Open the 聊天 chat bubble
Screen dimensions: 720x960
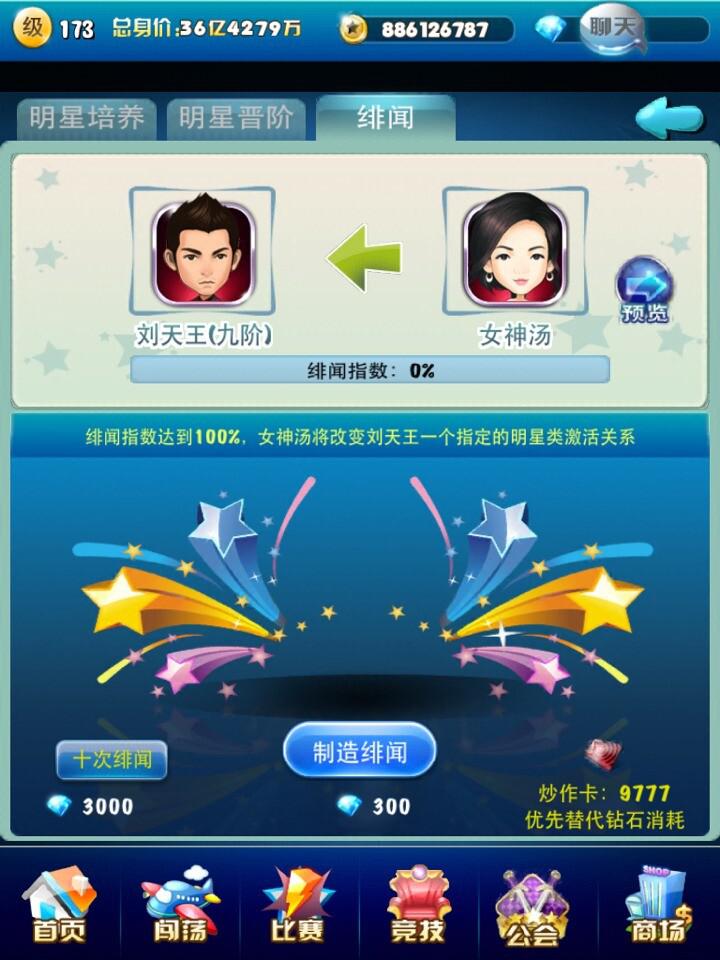coord(612,29)
